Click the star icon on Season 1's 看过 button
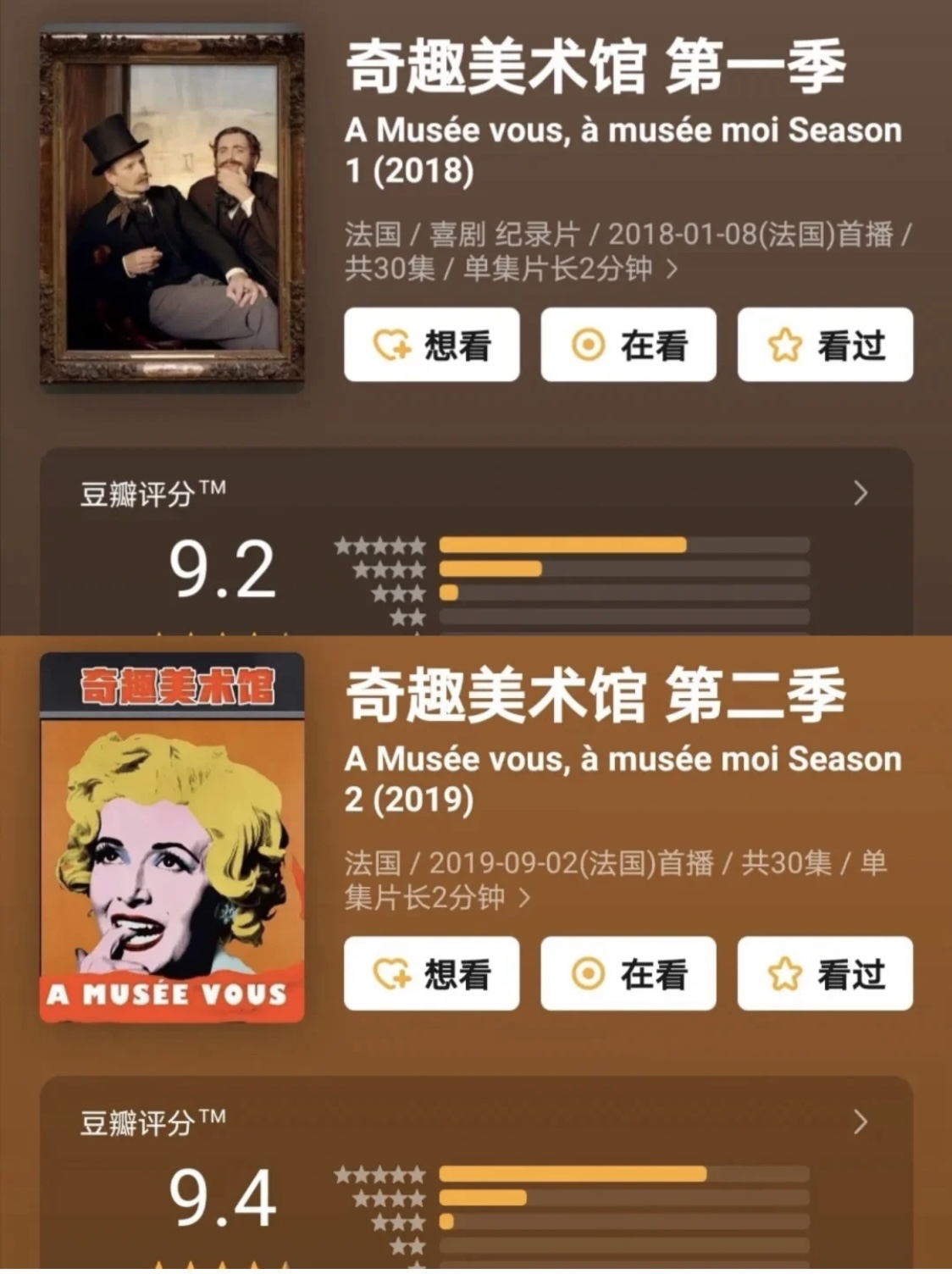952x1274 pixels. (786, 344)
